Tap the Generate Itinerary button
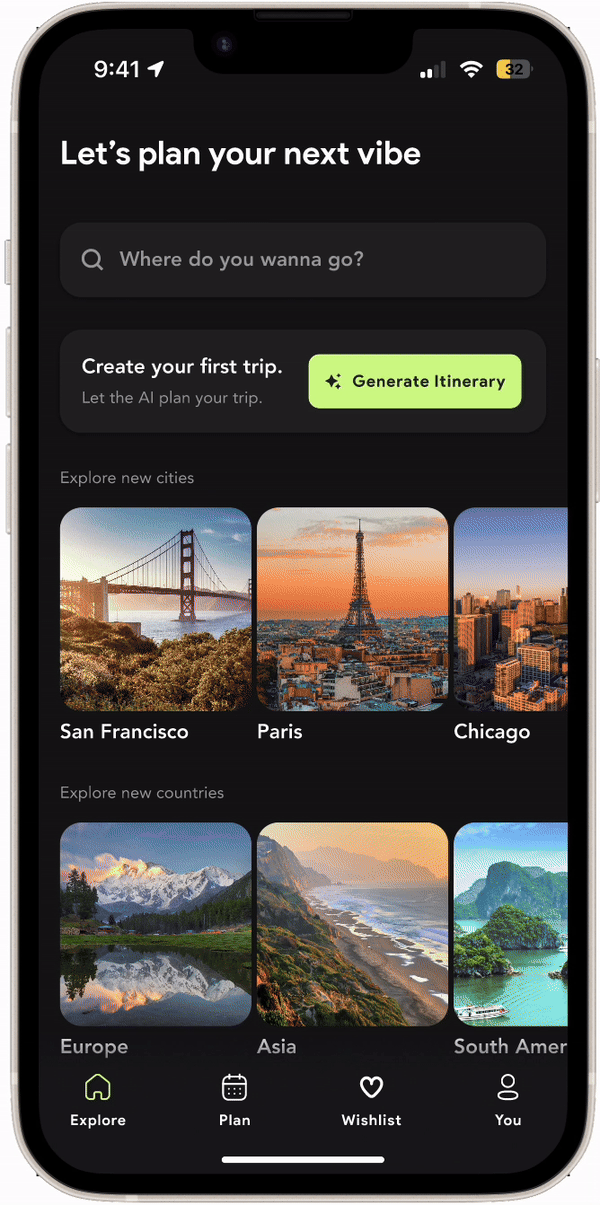The width and height of the screenshot is (600, 1205). pos(415,381)
